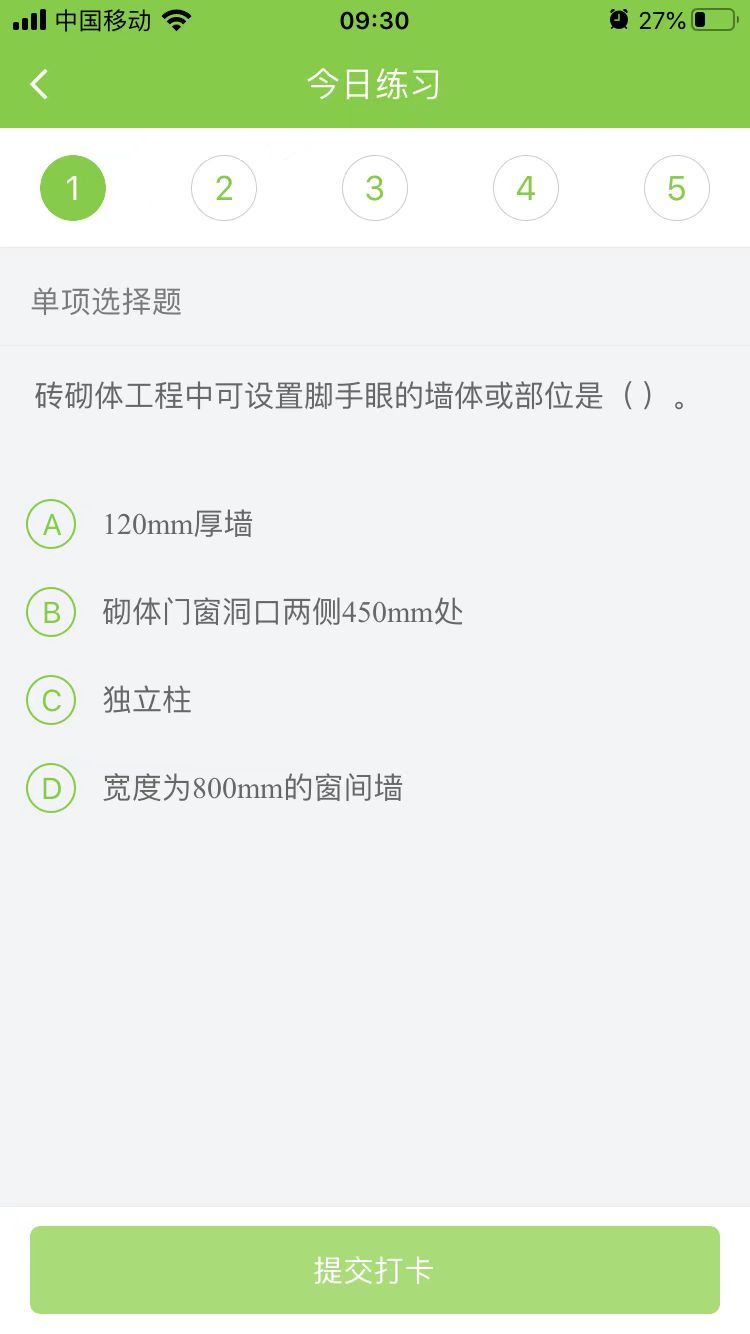Choose option D 宽度为800mm的窗间墙

coord(51,789)
